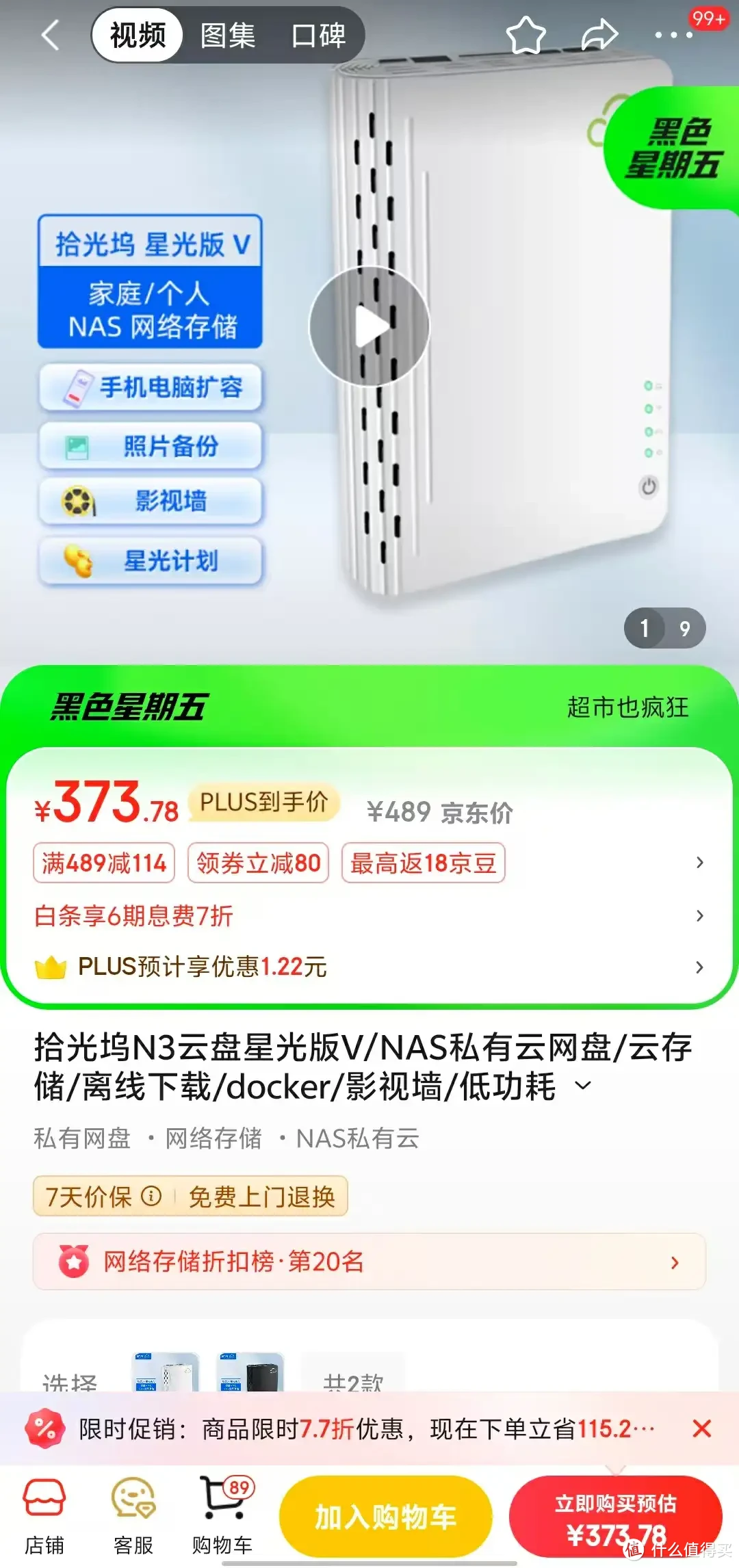Toggle the favorite star icon

(526, 33)
